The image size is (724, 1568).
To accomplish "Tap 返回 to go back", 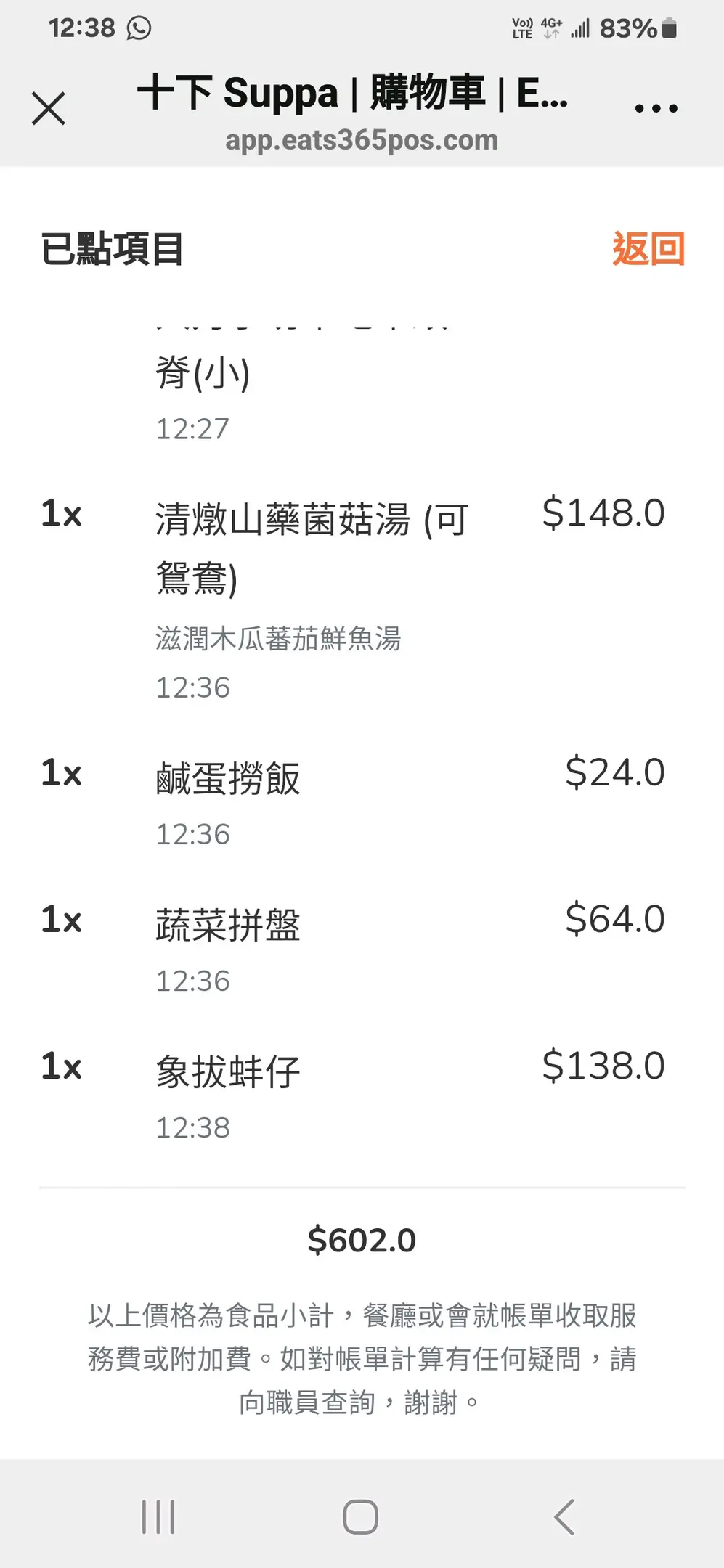I will [648, 249].
